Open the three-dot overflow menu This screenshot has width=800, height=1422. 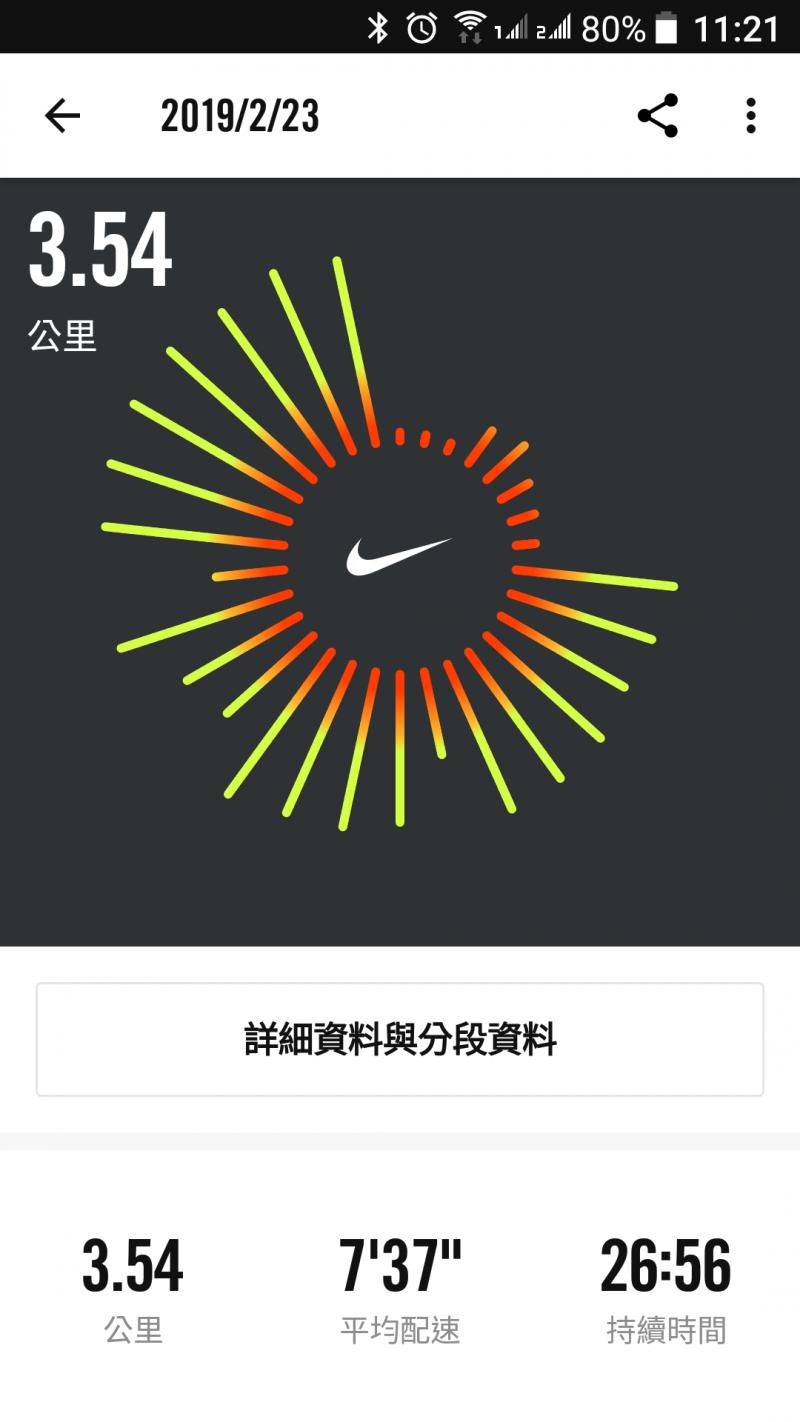pos(750,116)
